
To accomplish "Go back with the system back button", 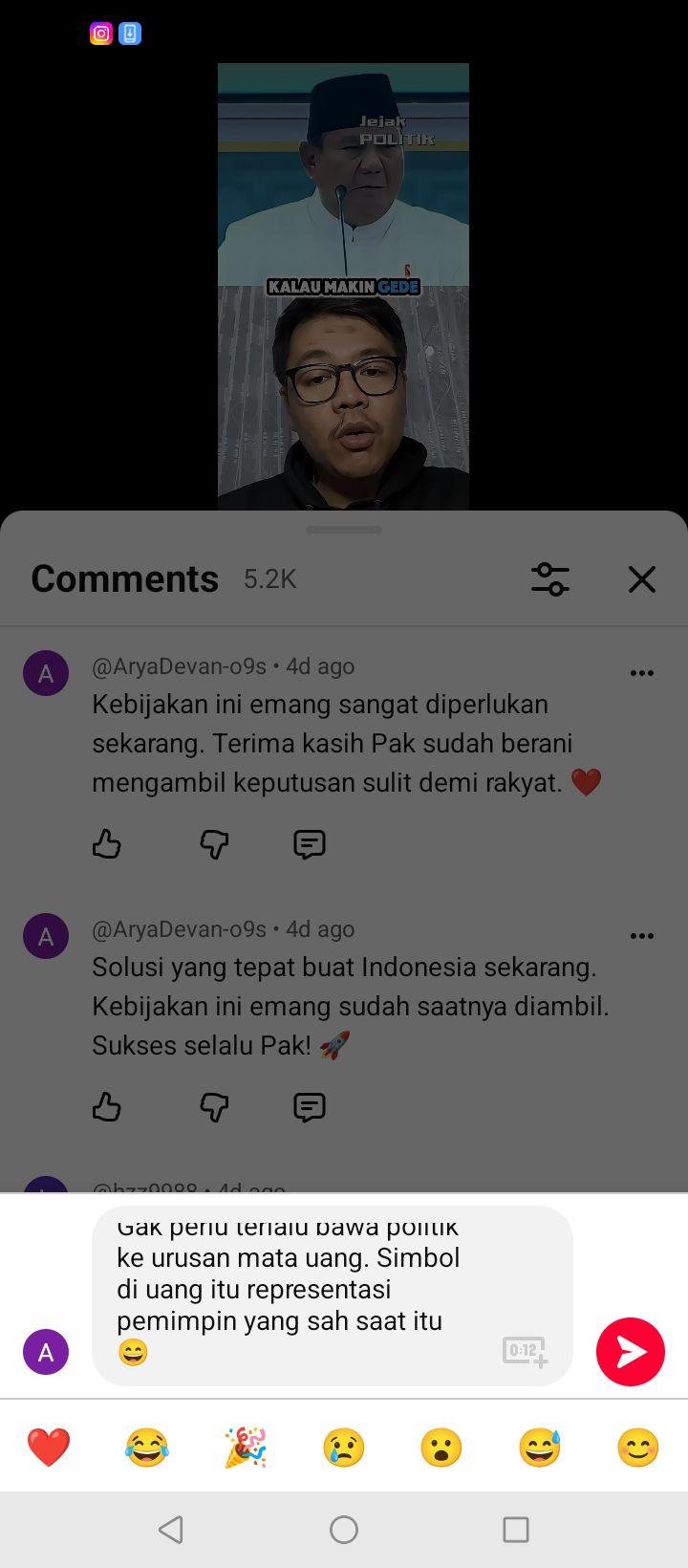I will [x=171, y=1530].
